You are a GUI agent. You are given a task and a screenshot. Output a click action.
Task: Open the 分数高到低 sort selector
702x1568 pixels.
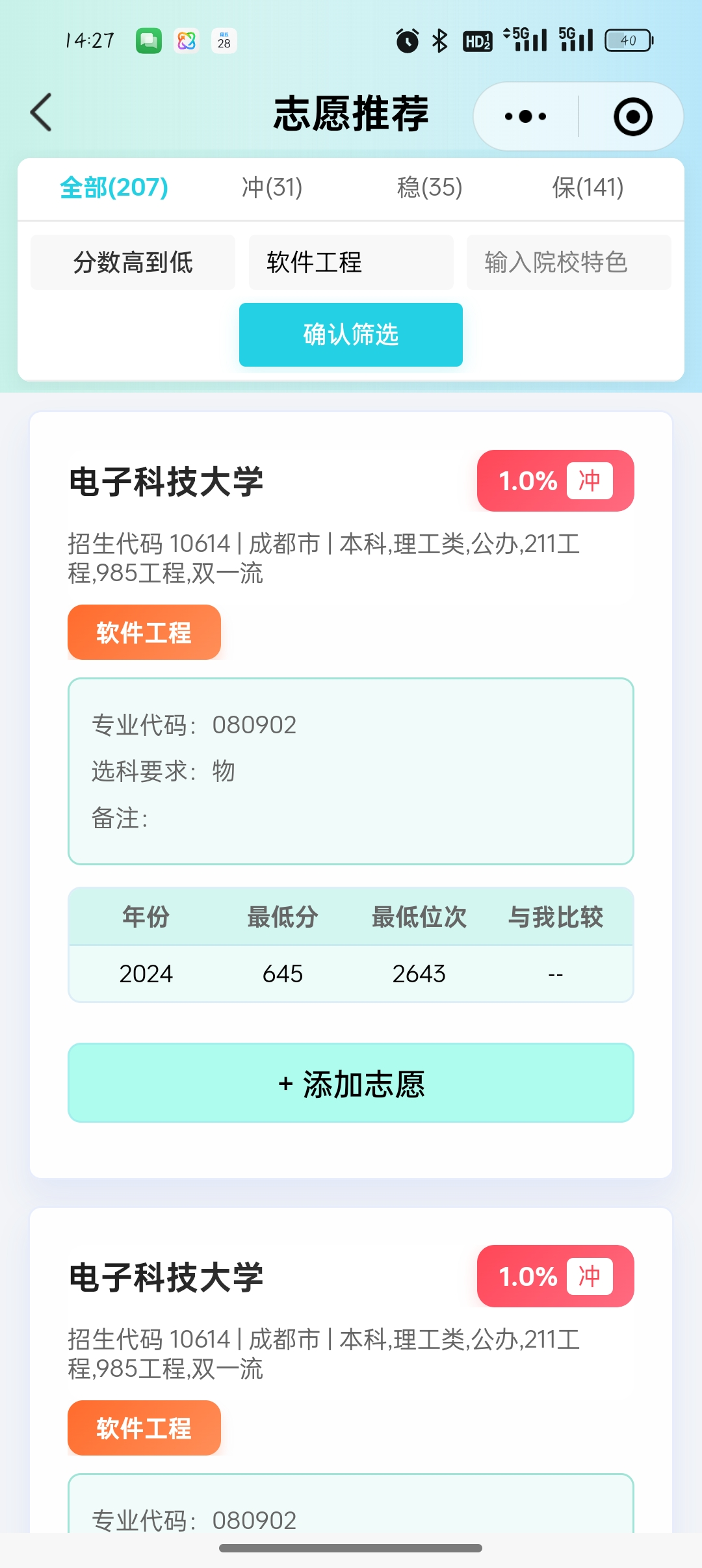coord(133,262)
